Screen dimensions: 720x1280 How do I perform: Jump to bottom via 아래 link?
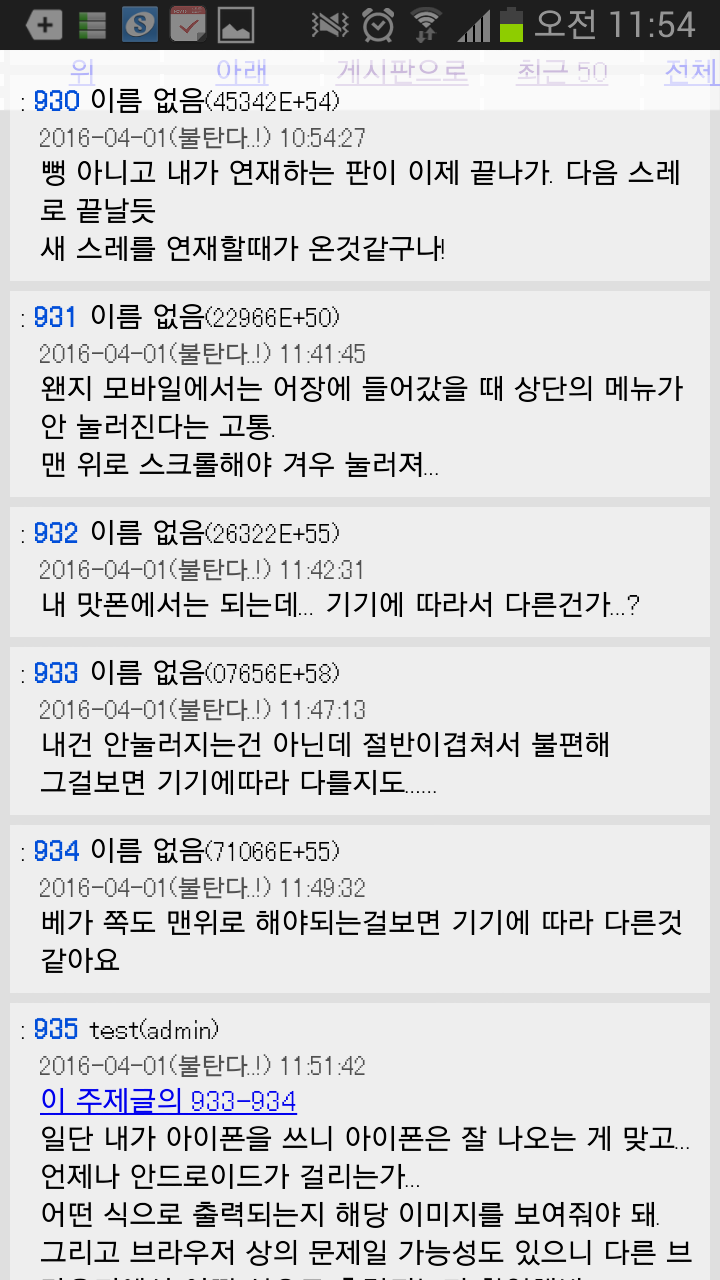242,72
